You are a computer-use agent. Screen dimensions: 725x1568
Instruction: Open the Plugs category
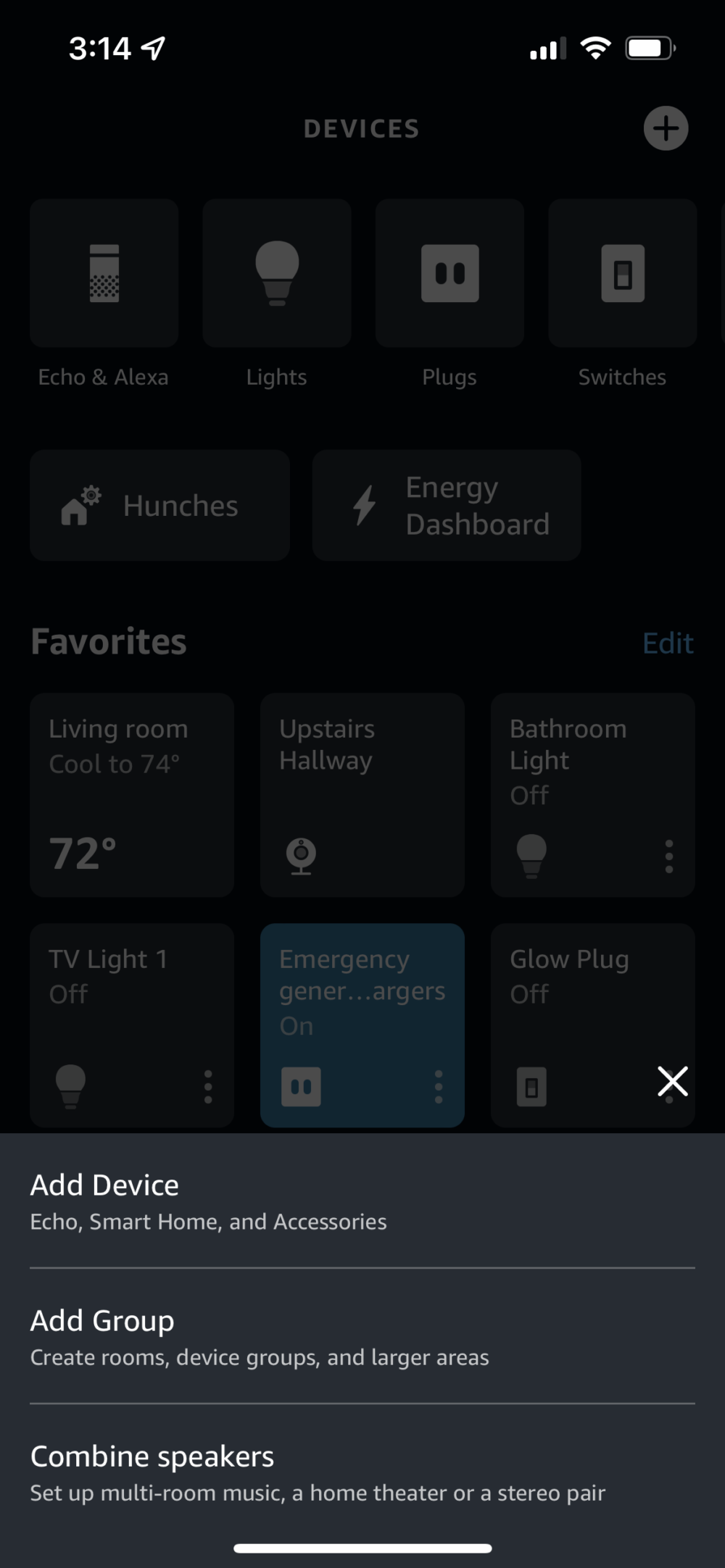tap(449, 272)
